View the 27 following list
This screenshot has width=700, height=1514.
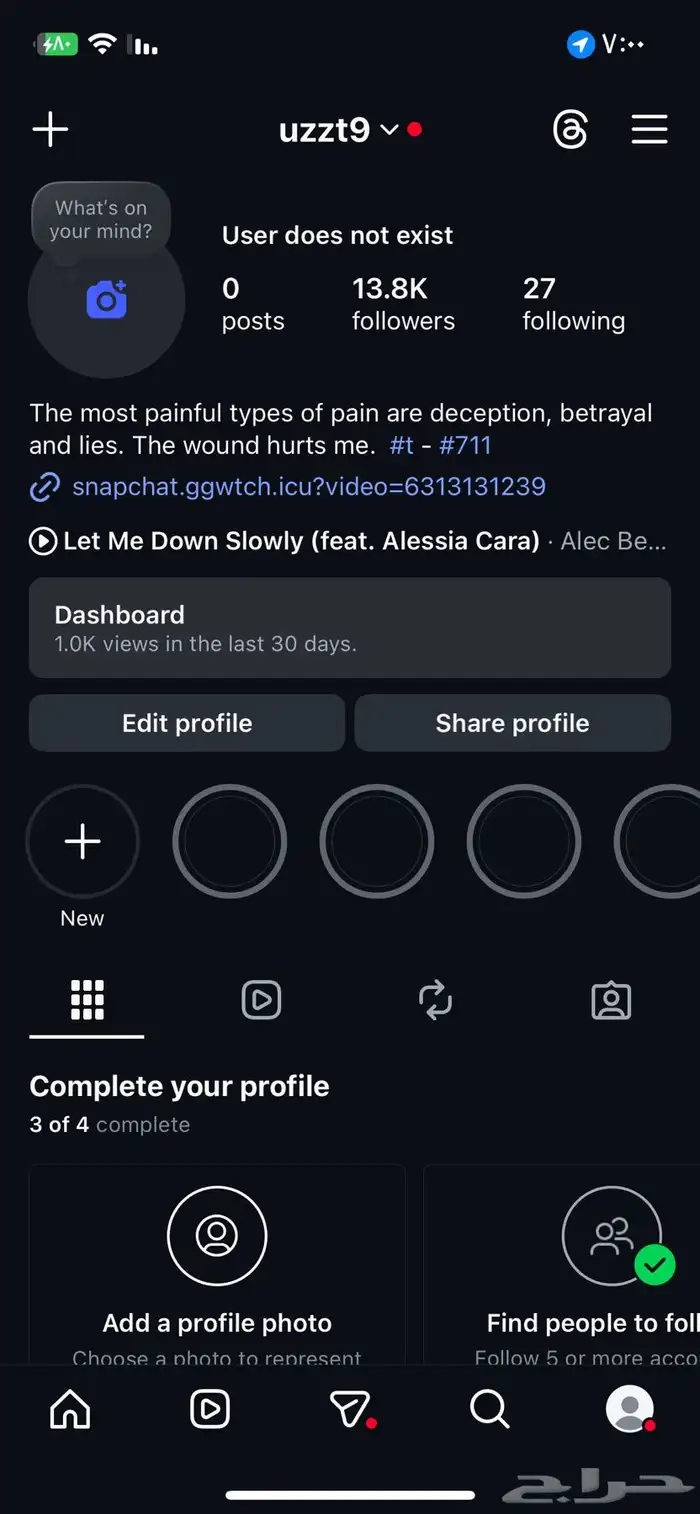(573, 304)
